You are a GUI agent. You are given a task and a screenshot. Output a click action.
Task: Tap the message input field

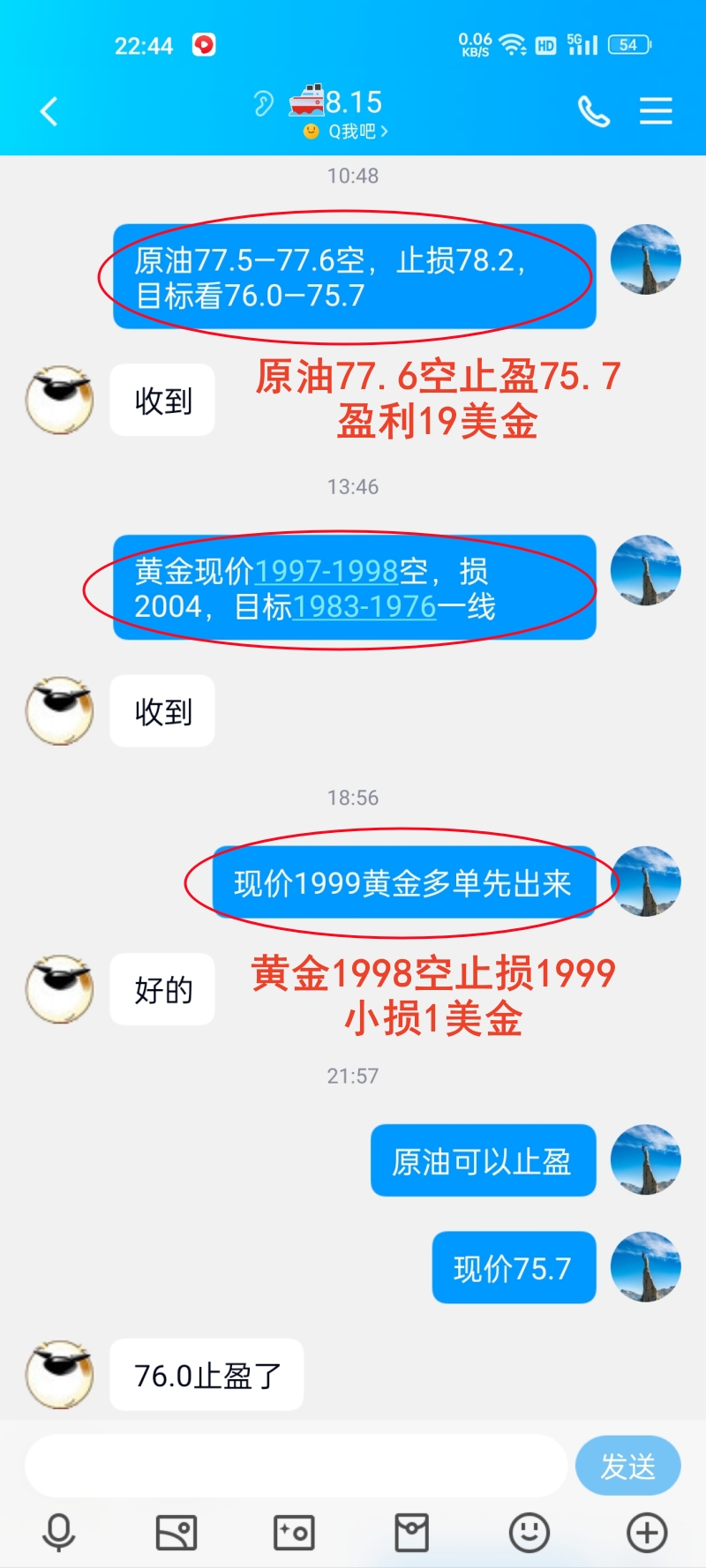[296, 1466]
